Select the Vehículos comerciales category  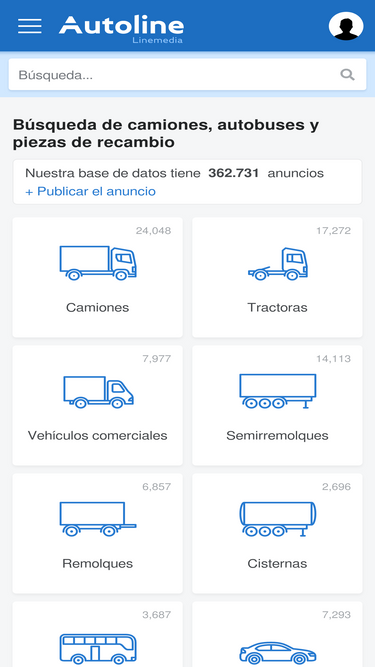pyautogui.click(x=97, y=405)
